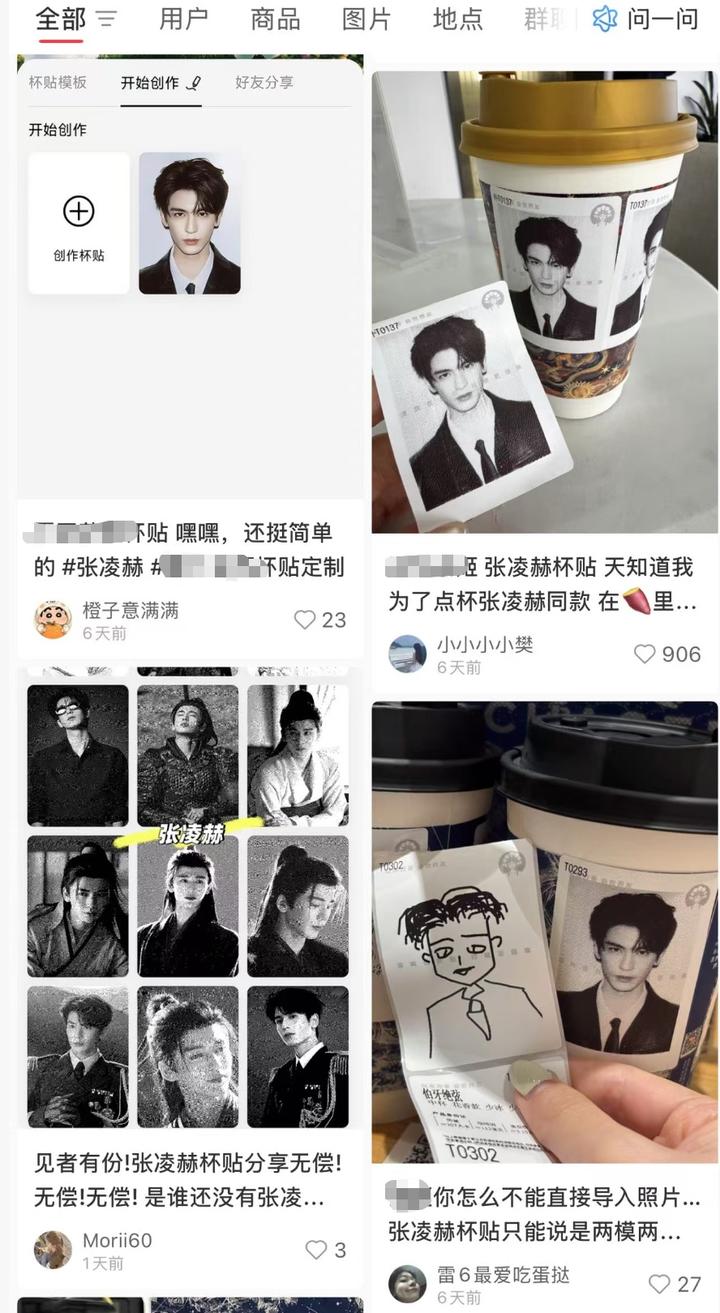720x1313 pixels.
Task: Open the filter icon beside 全部
Action: [x=106, y=19]
